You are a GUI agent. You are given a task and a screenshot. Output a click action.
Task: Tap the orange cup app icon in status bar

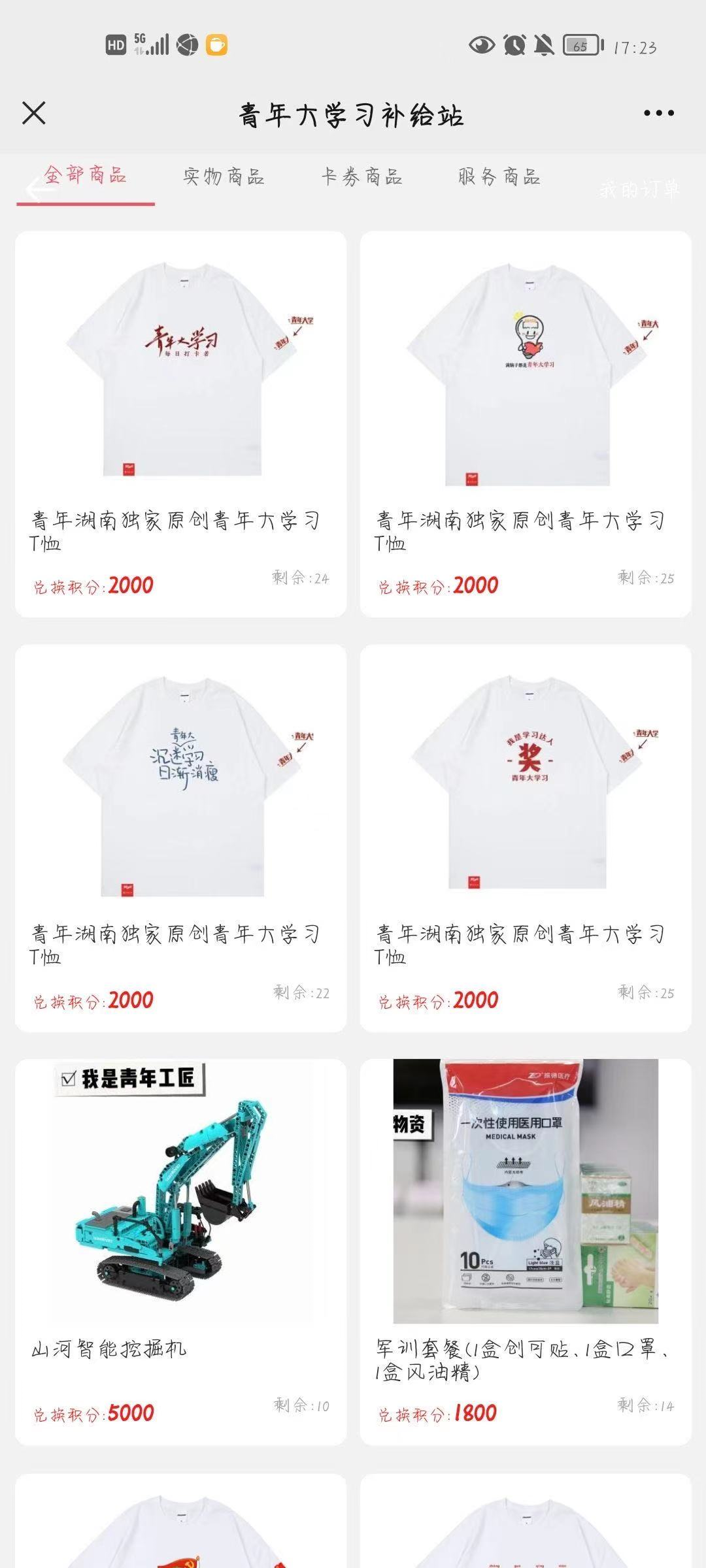(217, 44)
